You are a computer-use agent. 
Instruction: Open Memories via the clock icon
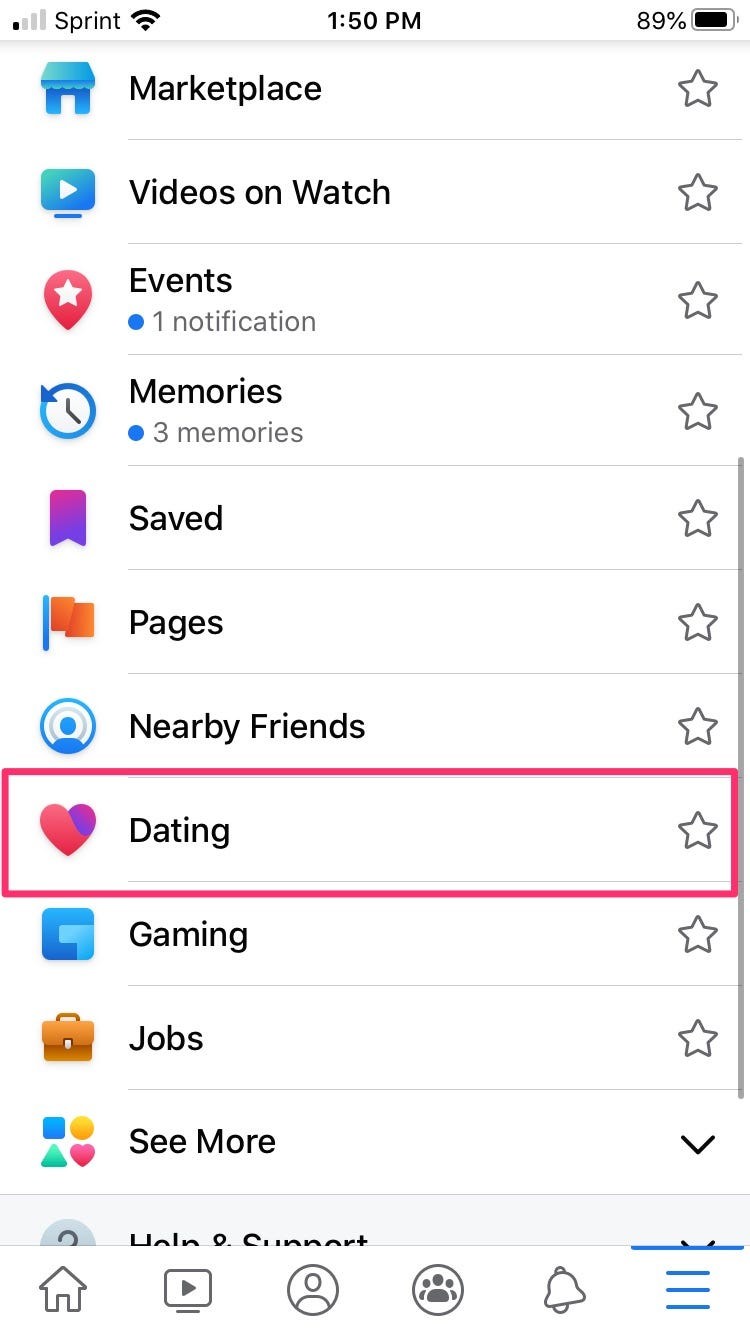[x=67, y=409]
